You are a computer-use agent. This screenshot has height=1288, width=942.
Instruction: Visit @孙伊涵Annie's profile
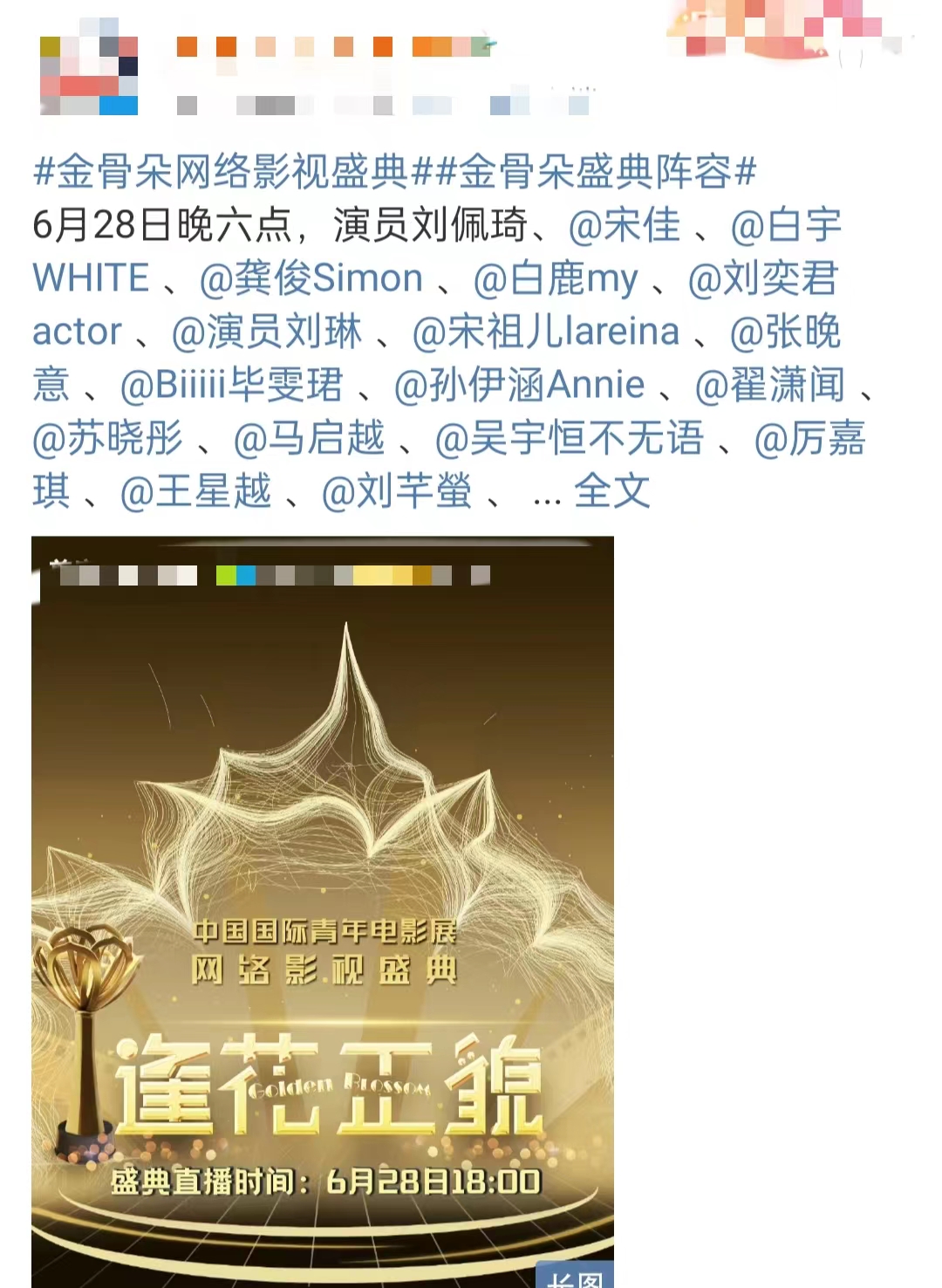[517, 386]
